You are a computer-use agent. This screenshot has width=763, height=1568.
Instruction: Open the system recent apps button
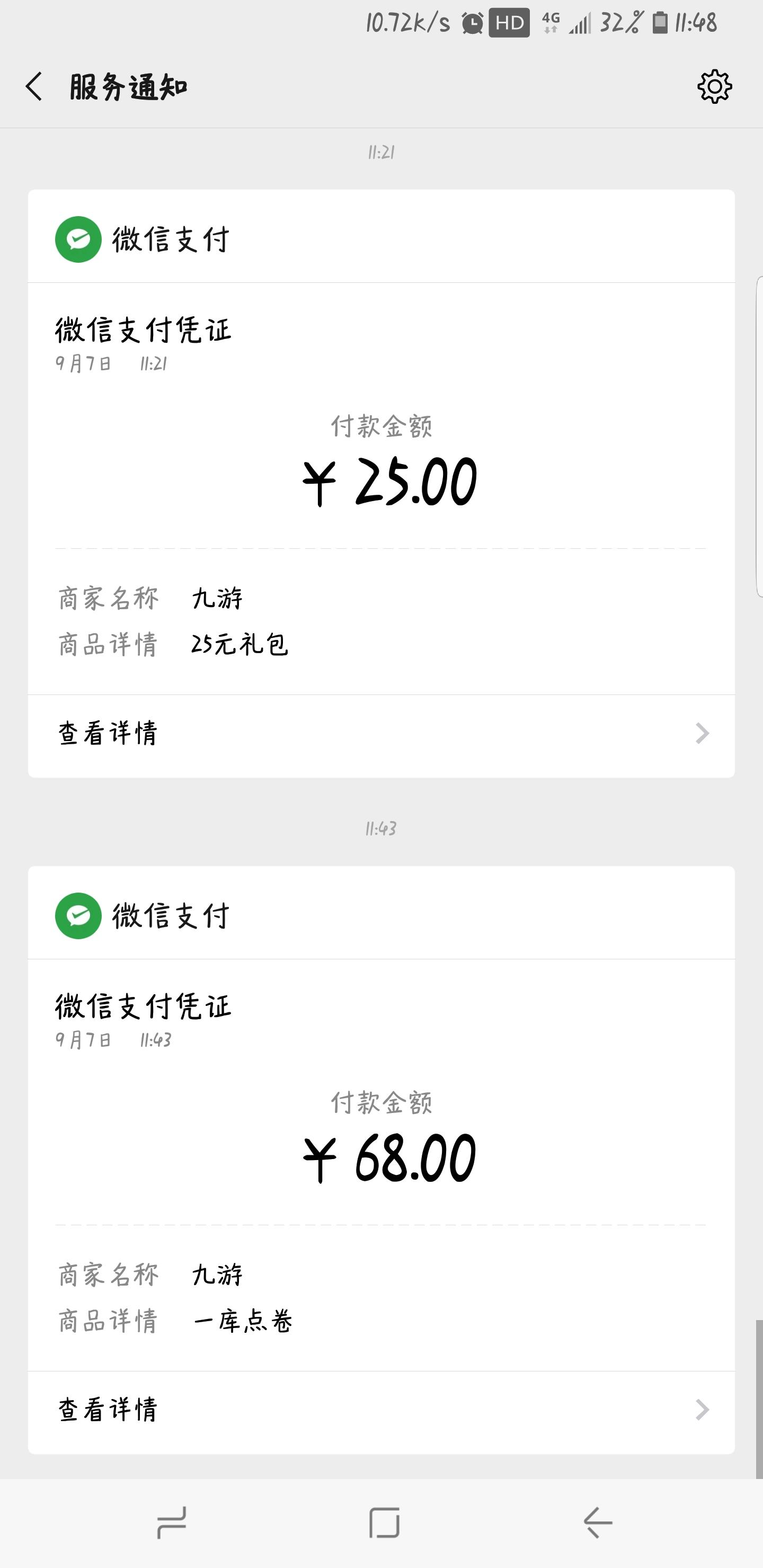[172, 1523]
